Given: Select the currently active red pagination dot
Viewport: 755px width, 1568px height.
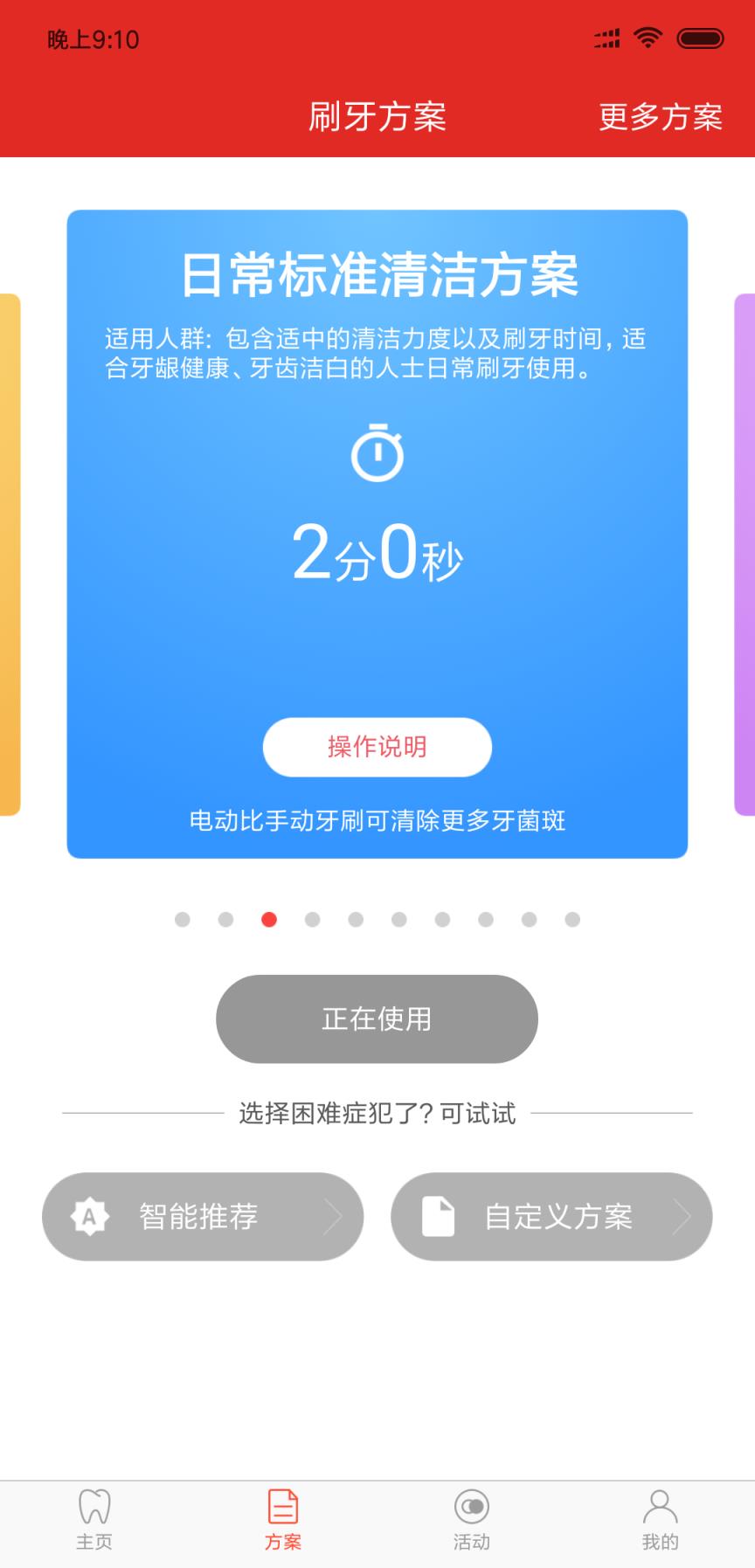Looking at the screenshot, I should (268, 920).
